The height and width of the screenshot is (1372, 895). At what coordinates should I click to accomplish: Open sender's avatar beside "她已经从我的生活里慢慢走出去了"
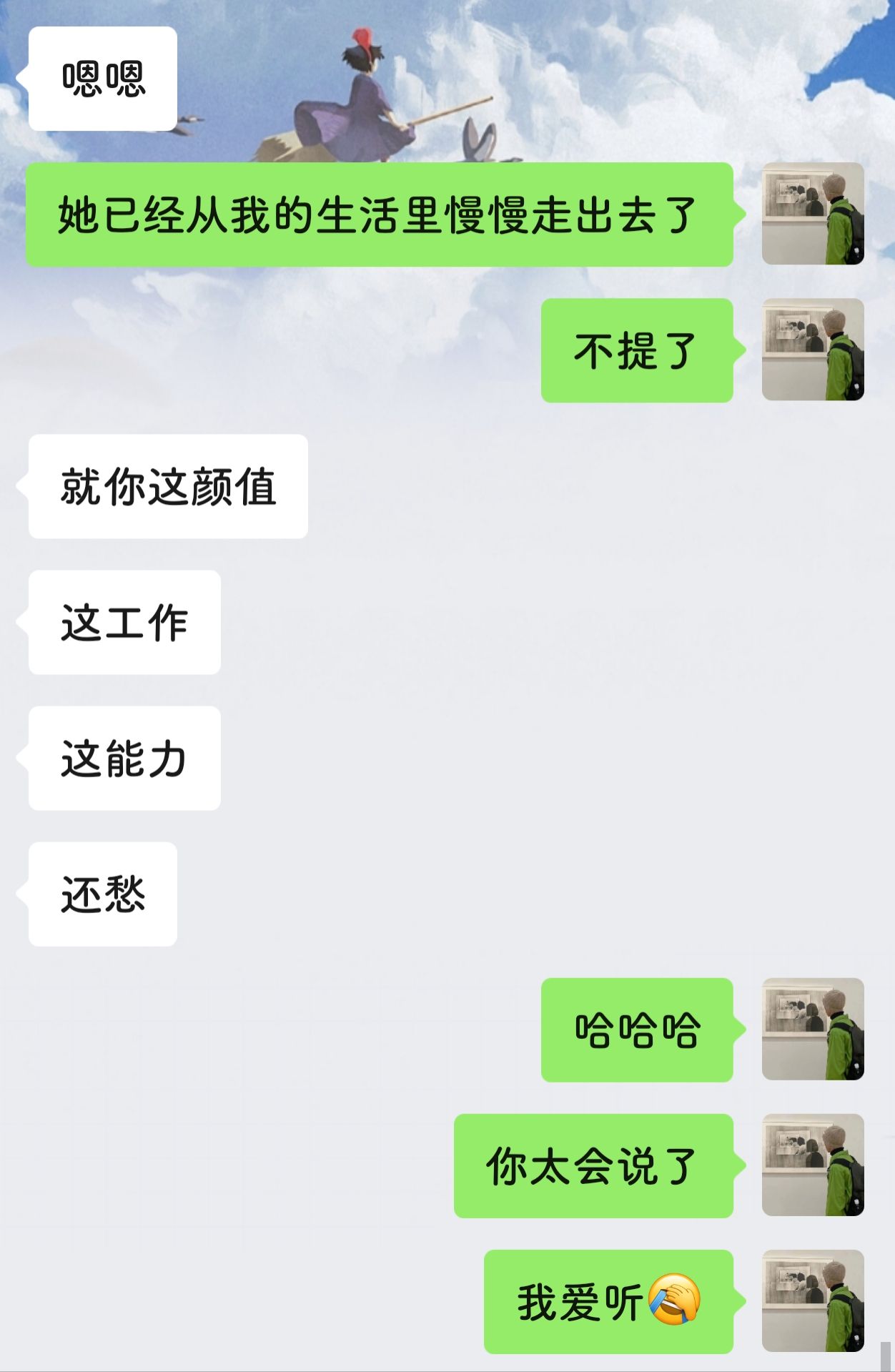pyautogui.click(x=813, y=214)
